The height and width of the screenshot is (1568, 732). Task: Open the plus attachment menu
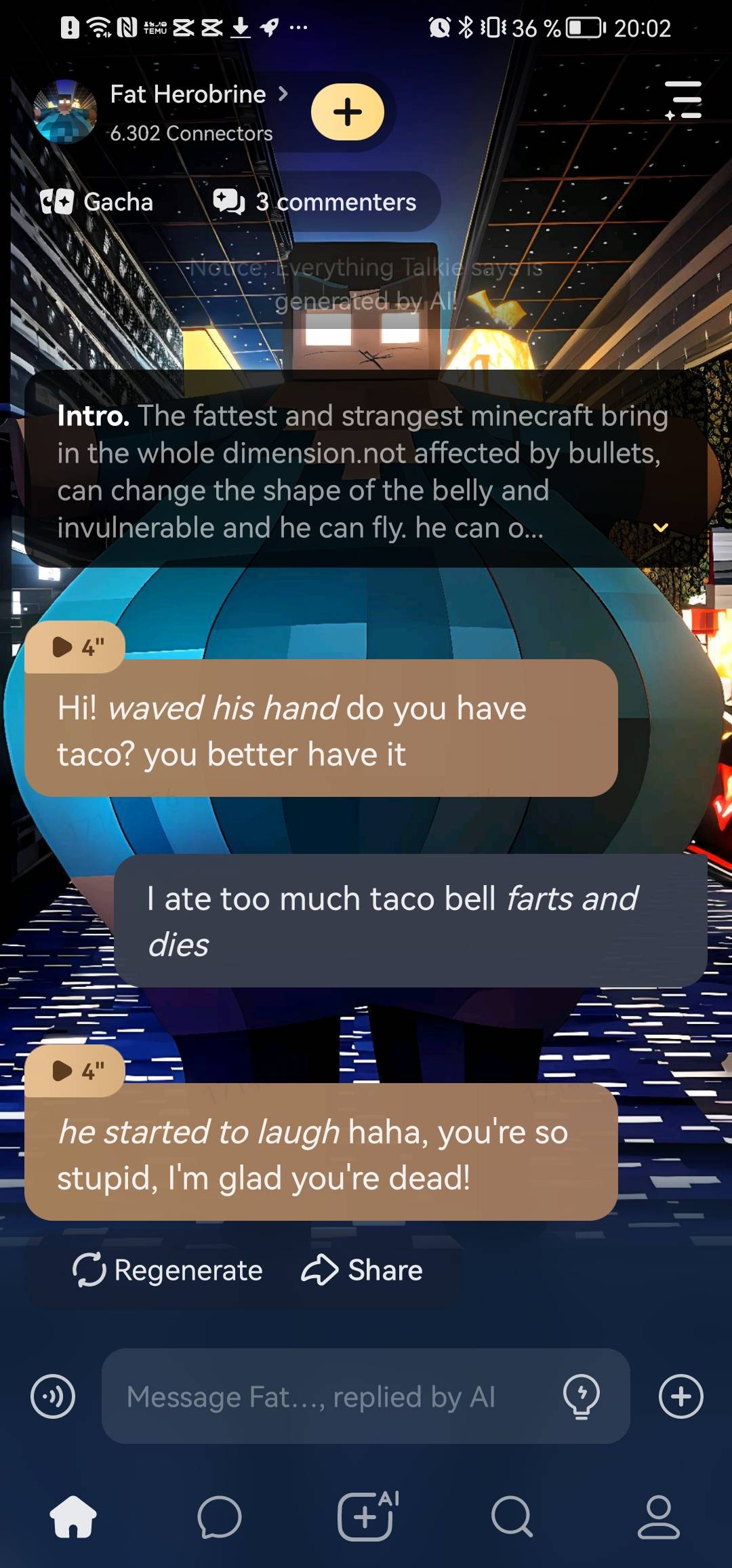680,1396
